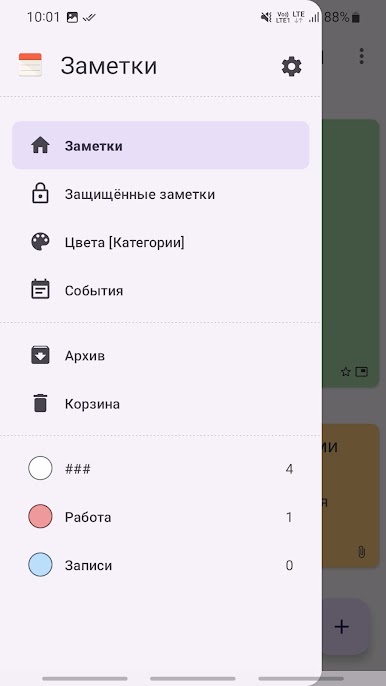Show notes in the Работа category

[x=161, y=517]
